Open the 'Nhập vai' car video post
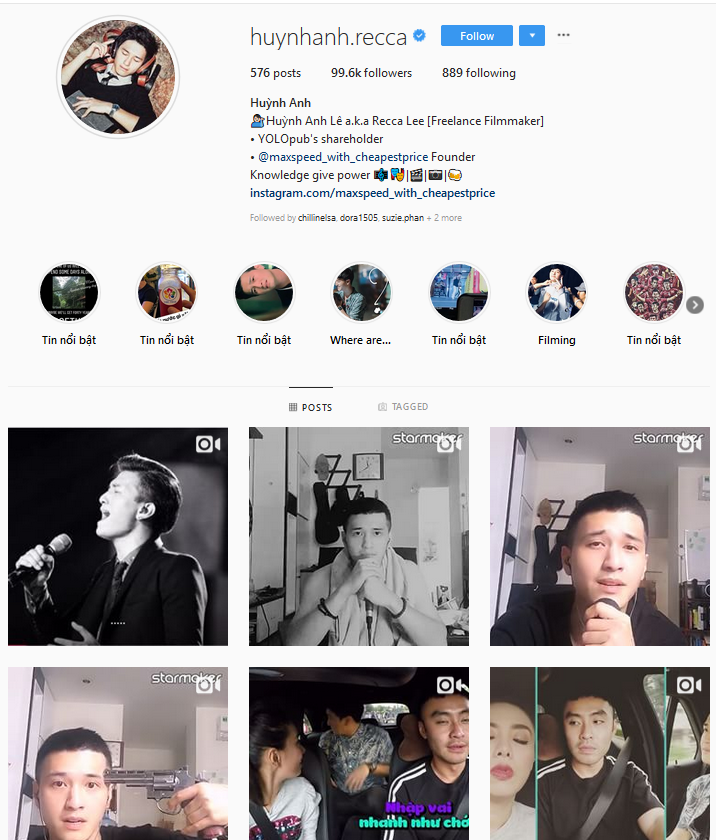The image size is (716, 840). [x=358, y=753]
